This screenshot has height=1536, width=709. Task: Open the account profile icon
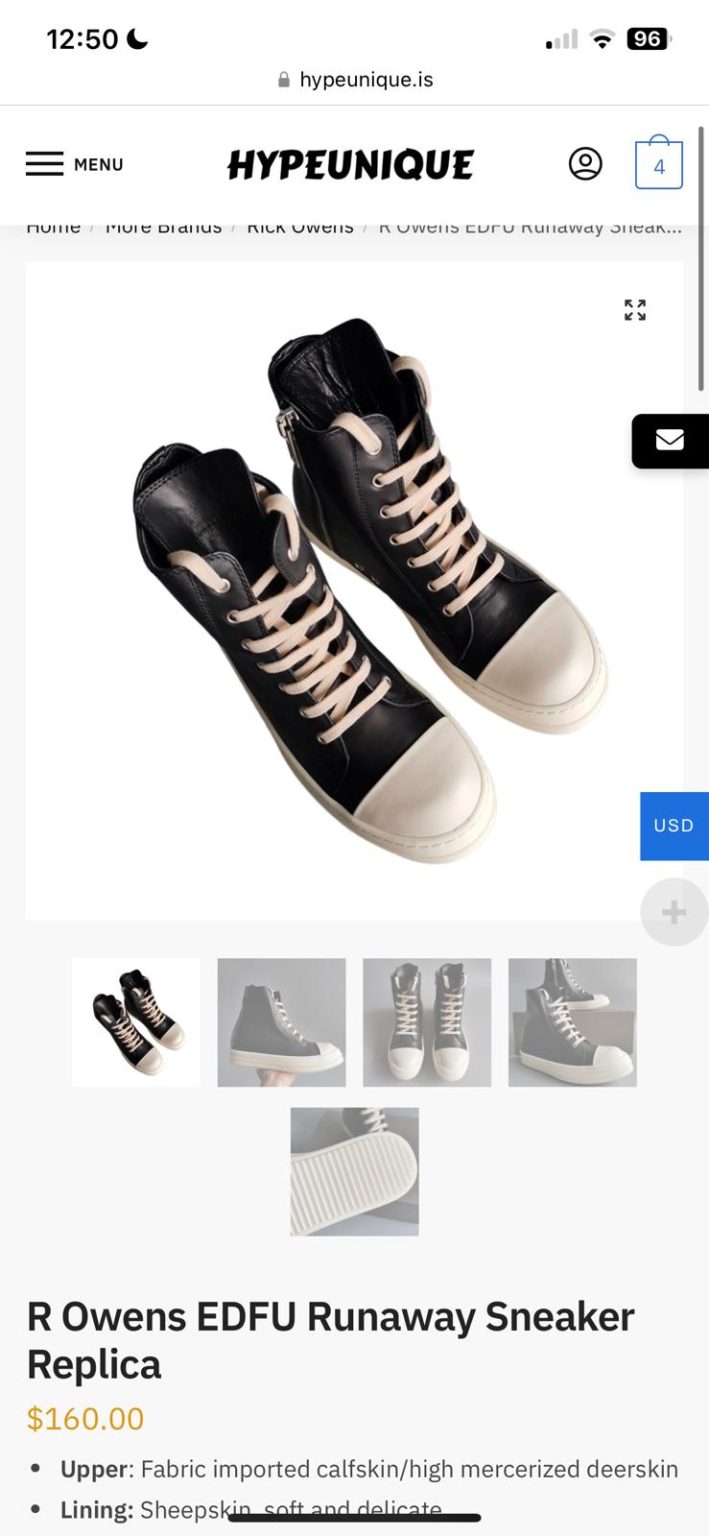585,163
